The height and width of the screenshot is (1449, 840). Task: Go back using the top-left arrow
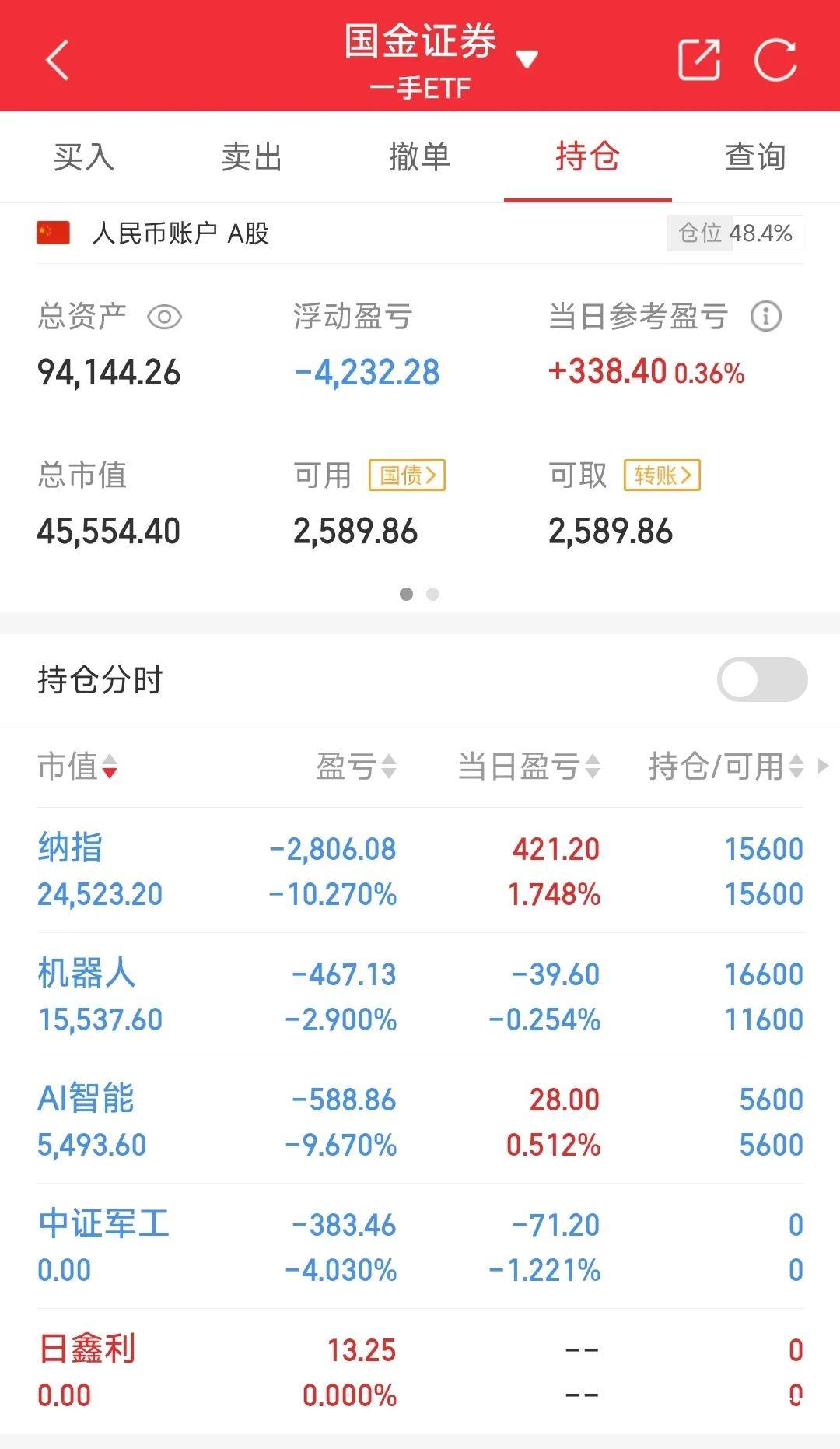(58, 60)
